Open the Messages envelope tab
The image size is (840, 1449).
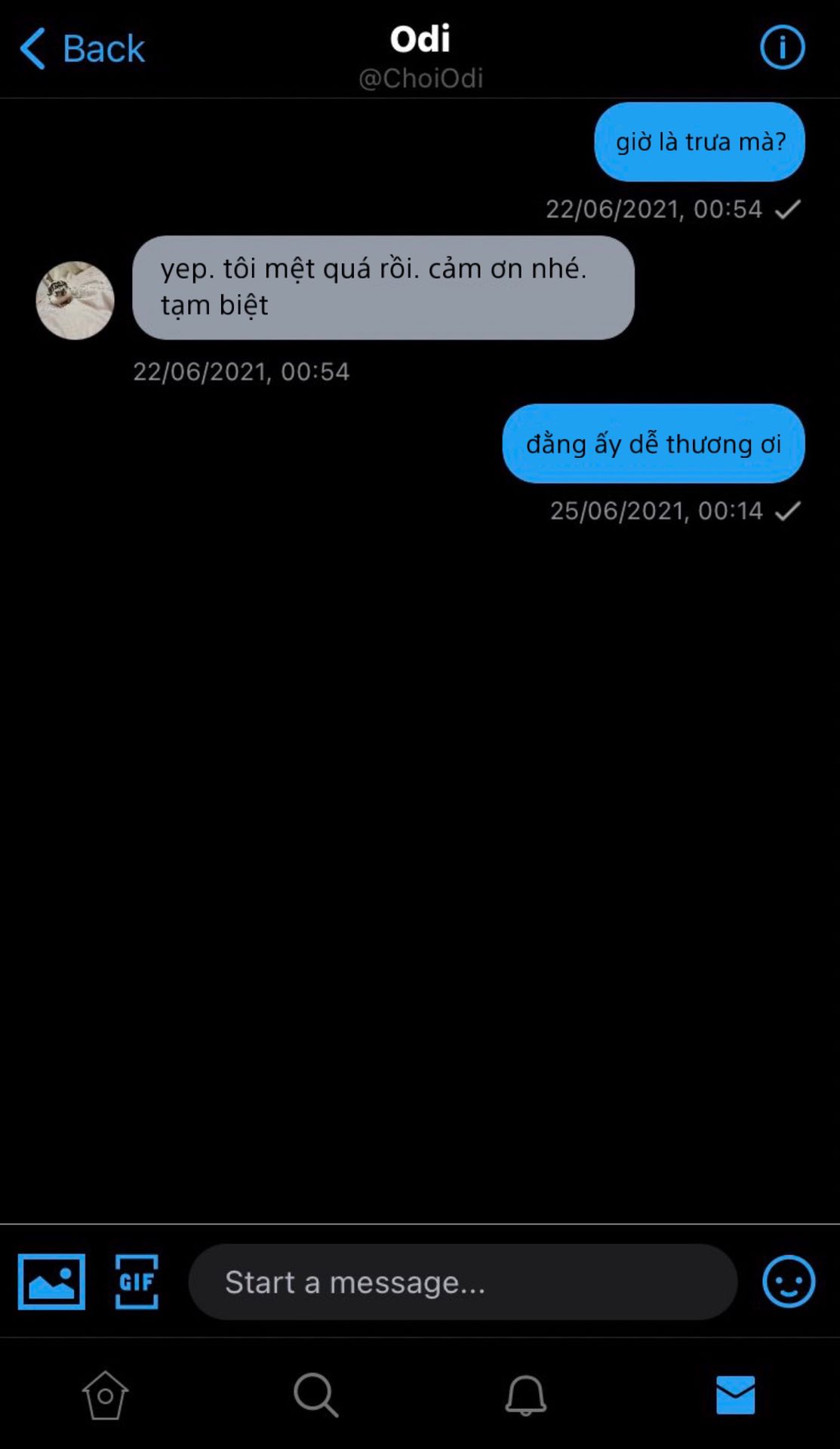pos(735,1395)
